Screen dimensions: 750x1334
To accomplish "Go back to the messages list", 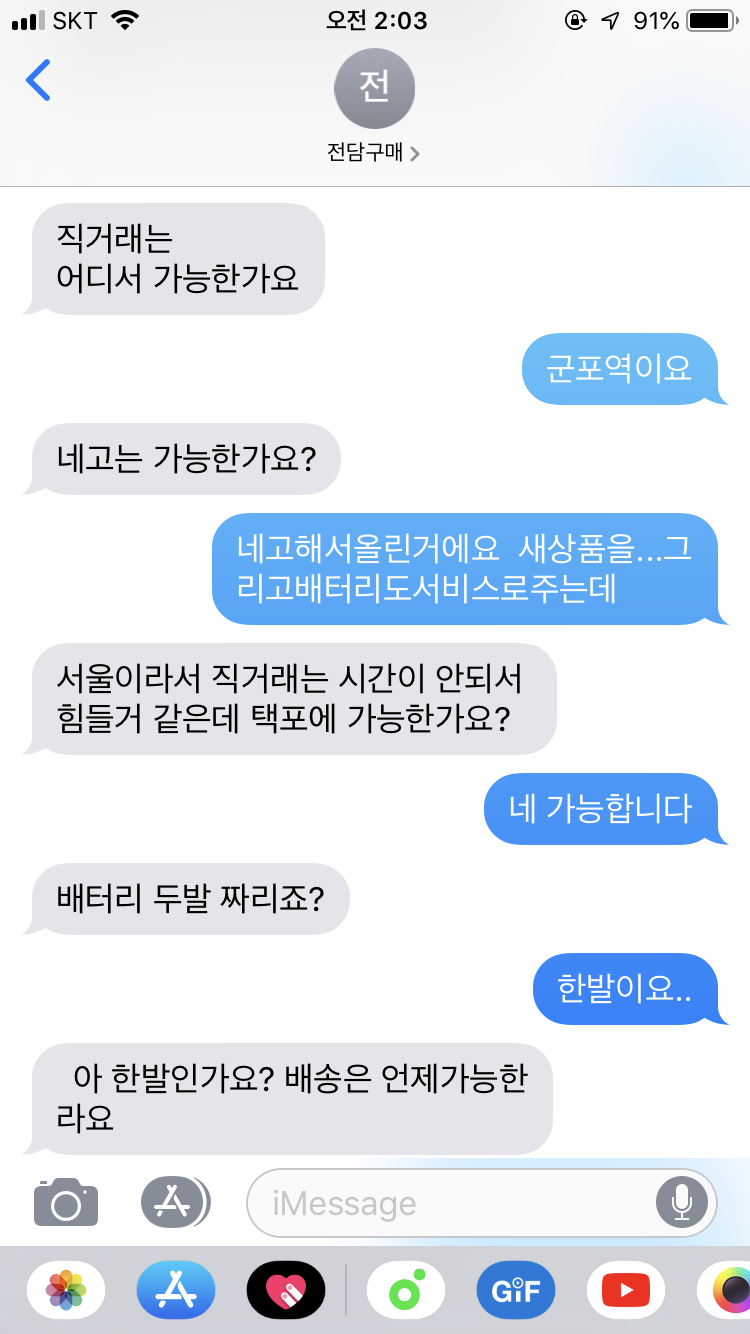I will [x=38, y=81].
